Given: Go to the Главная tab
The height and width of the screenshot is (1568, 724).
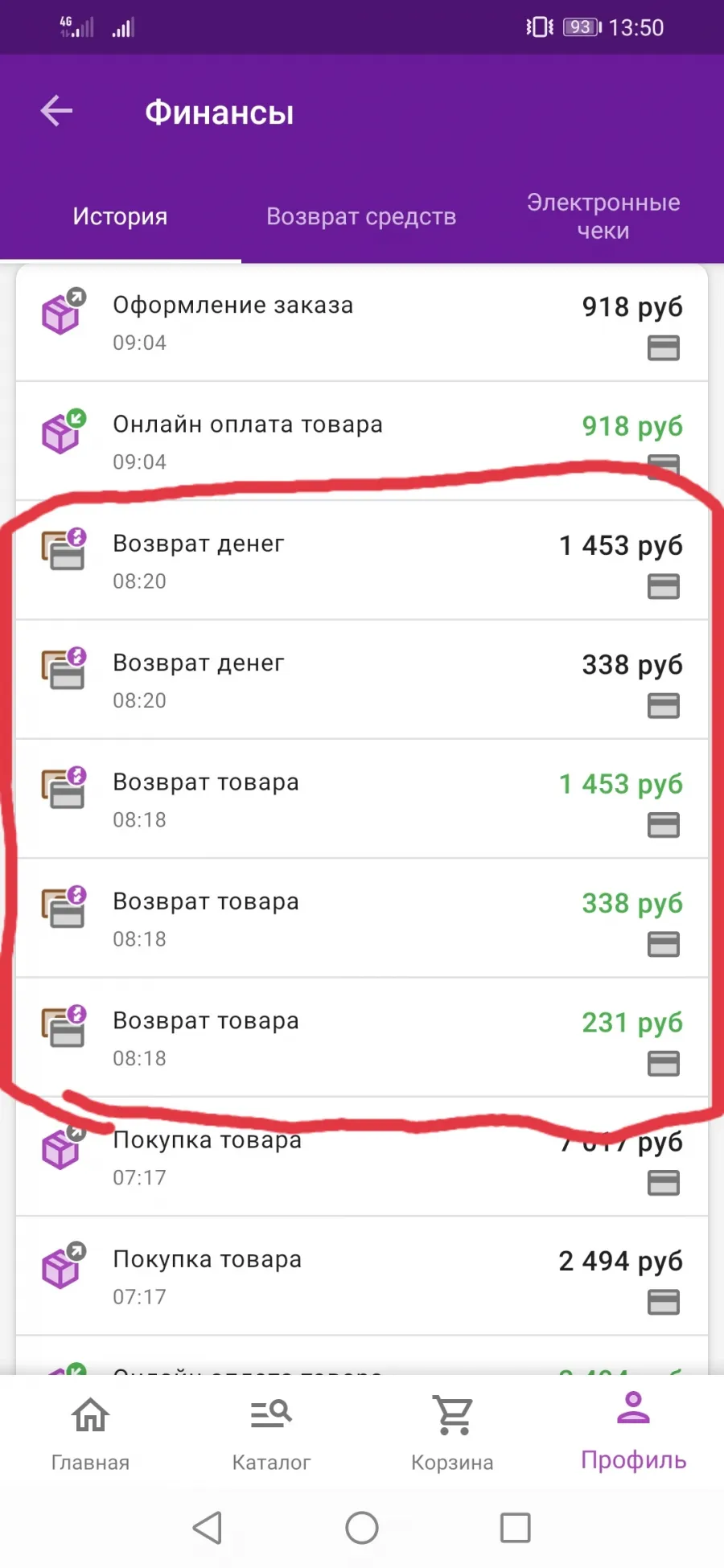Looking at the screenshot, I should pos(90,1433).
